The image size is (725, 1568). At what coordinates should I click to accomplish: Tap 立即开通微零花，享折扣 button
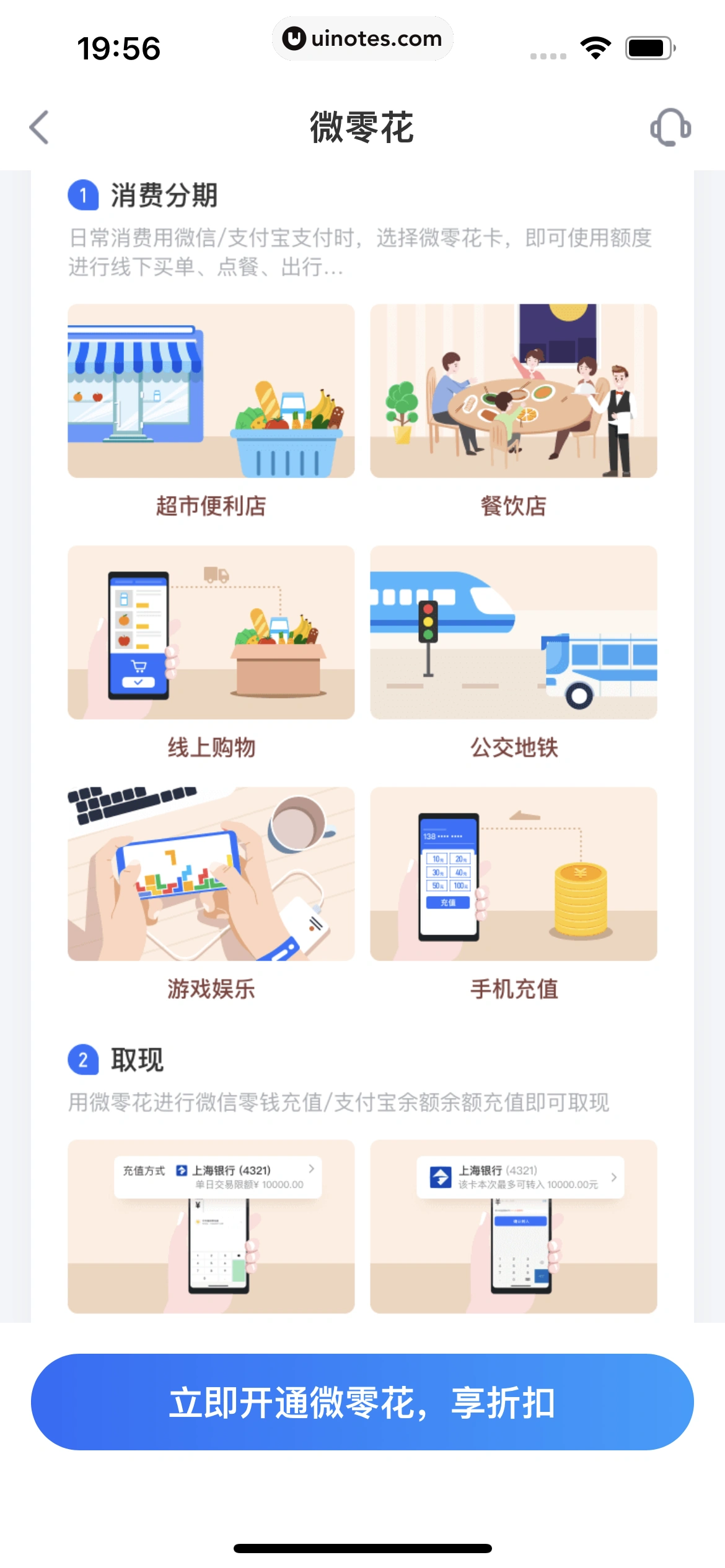[x=362, y=1403]
